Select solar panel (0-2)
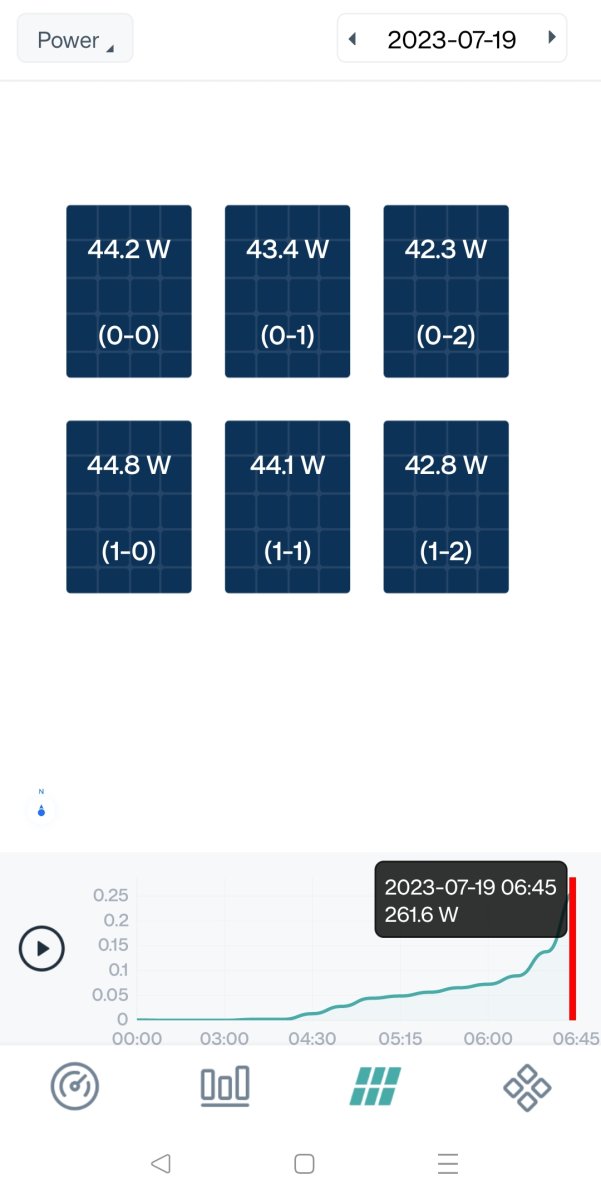Viewport: 601px width, 1200px height. tap(446, 291)
